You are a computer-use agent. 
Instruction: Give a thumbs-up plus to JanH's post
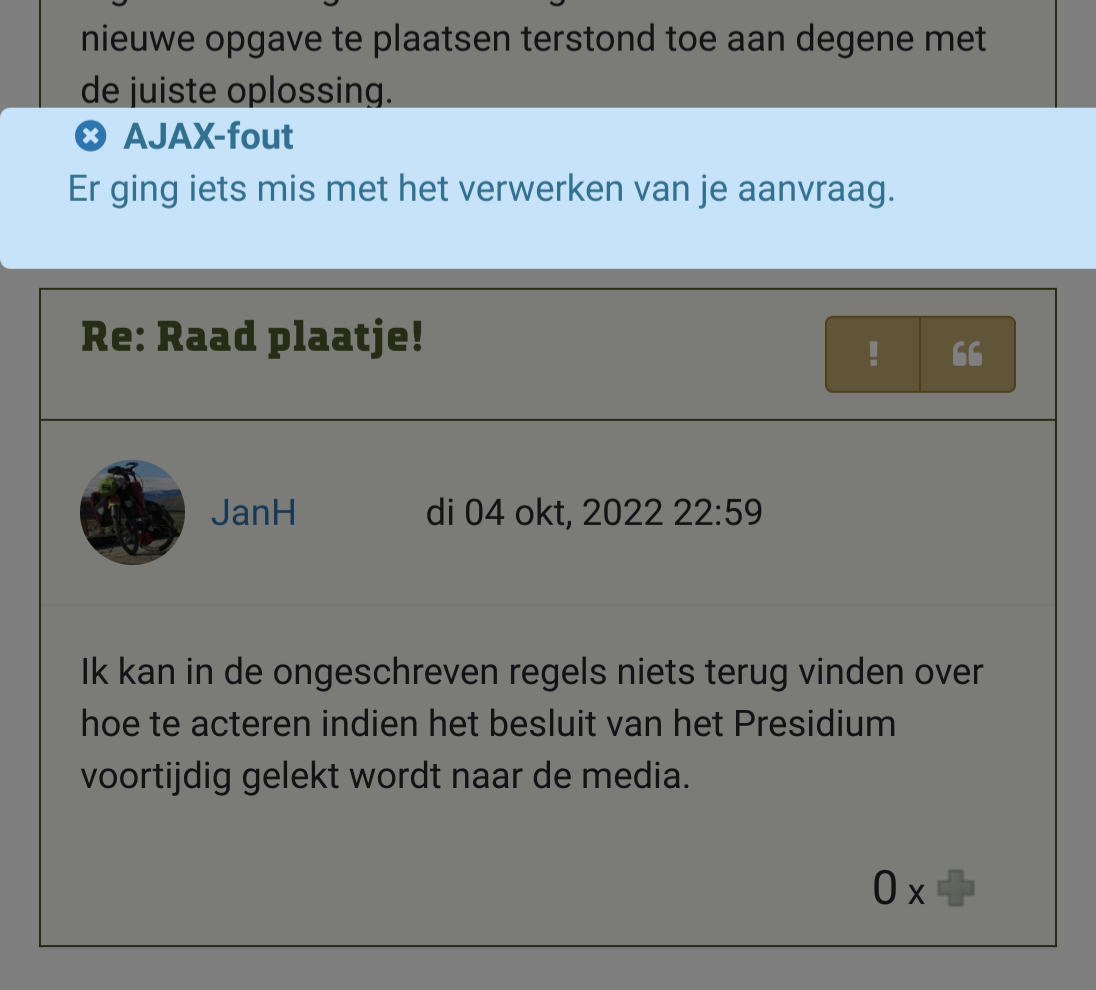pyautogui.click(x=956, y=888)
